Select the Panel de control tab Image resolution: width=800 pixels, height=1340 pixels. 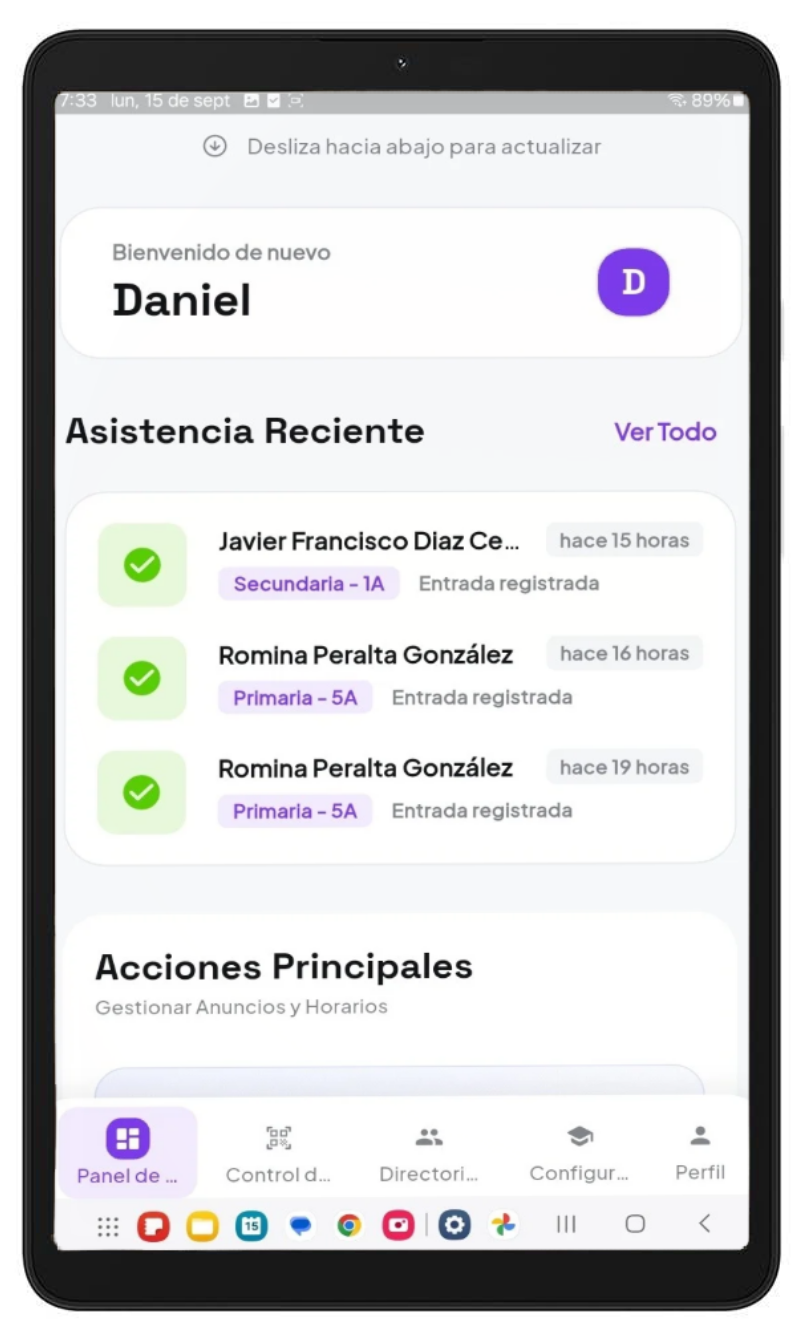[128, 1153]
